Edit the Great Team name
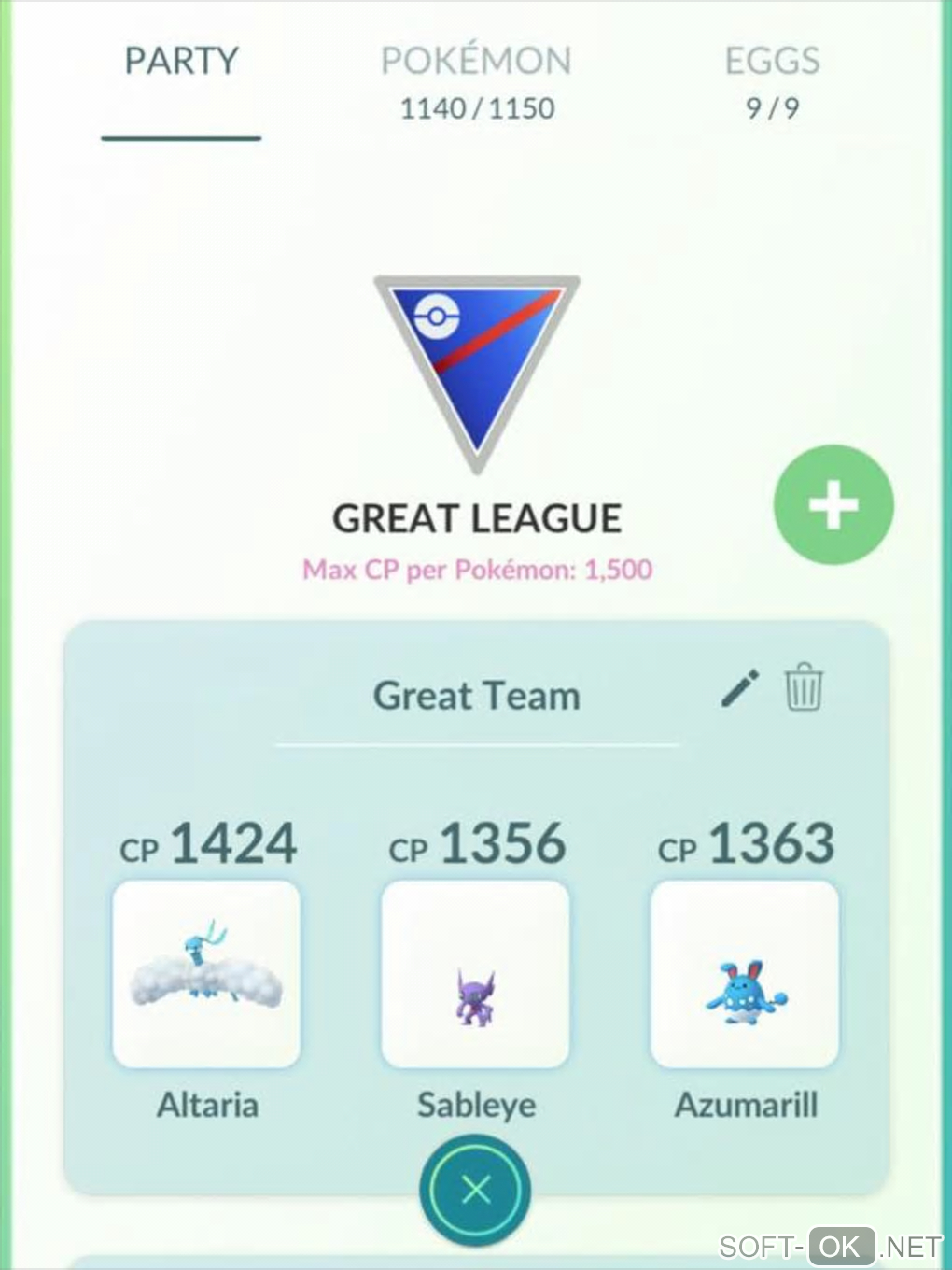The width and height of the screenshot is (952, 1270). tap(740, 689)
